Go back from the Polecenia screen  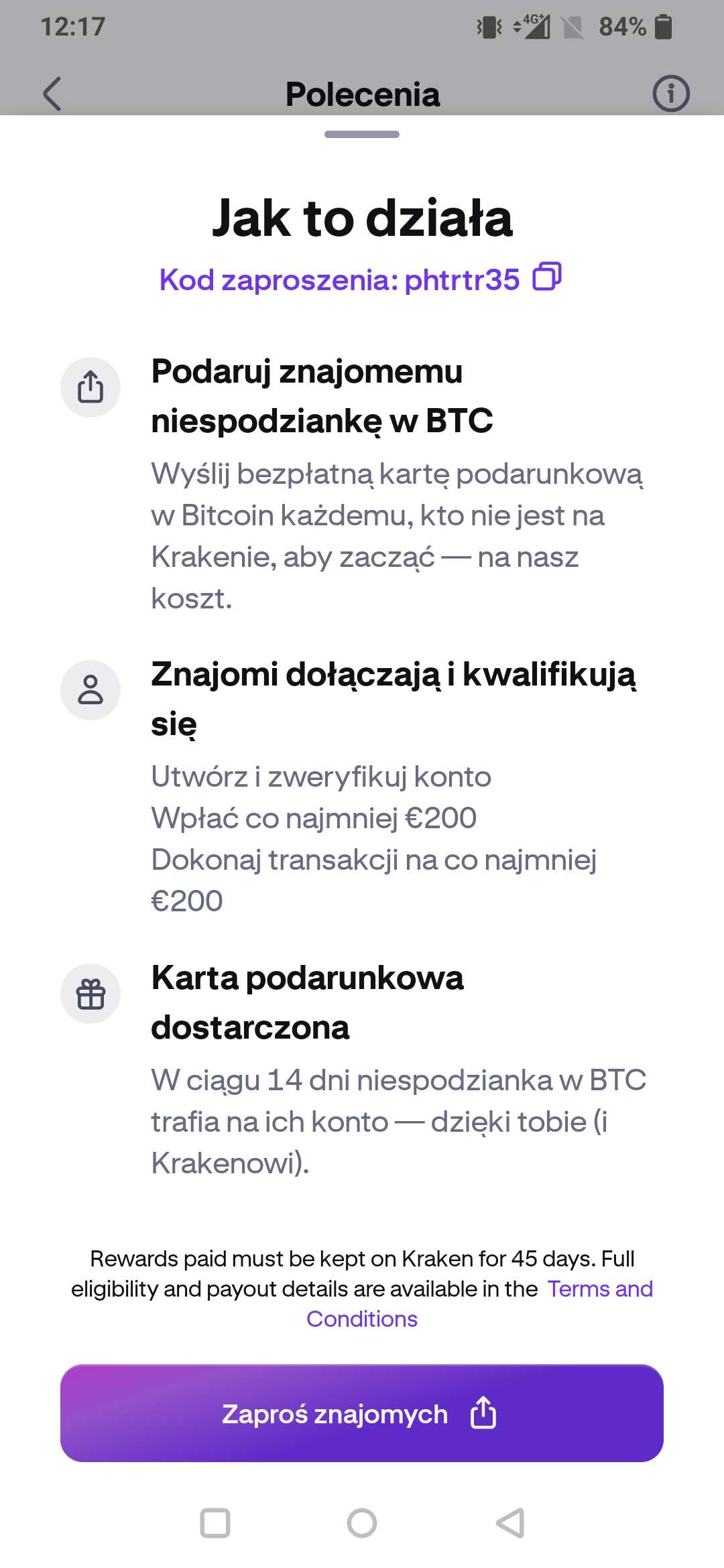point(52,94)
